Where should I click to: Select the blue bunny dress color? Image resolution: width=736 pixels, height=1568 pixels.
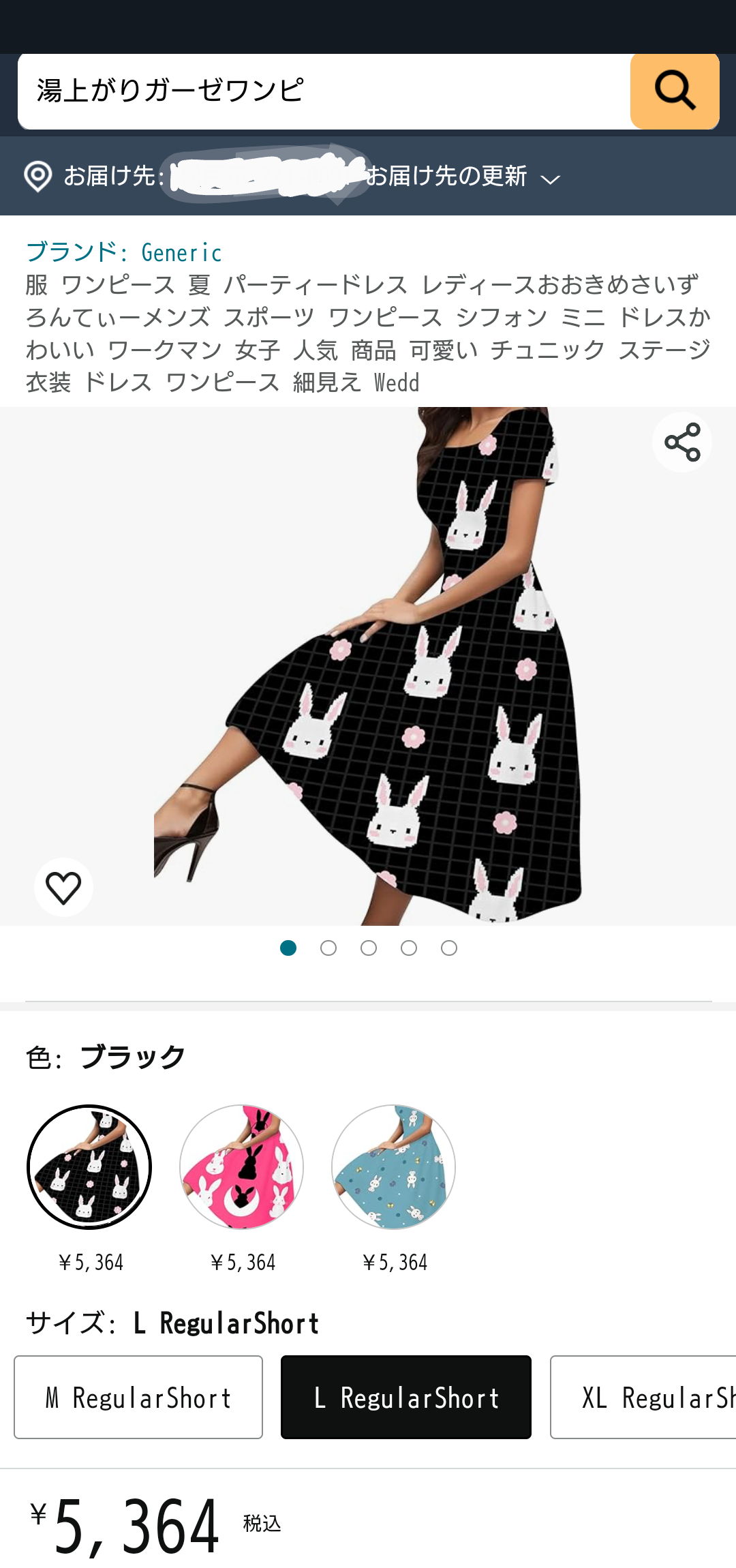pos(393,1167)
